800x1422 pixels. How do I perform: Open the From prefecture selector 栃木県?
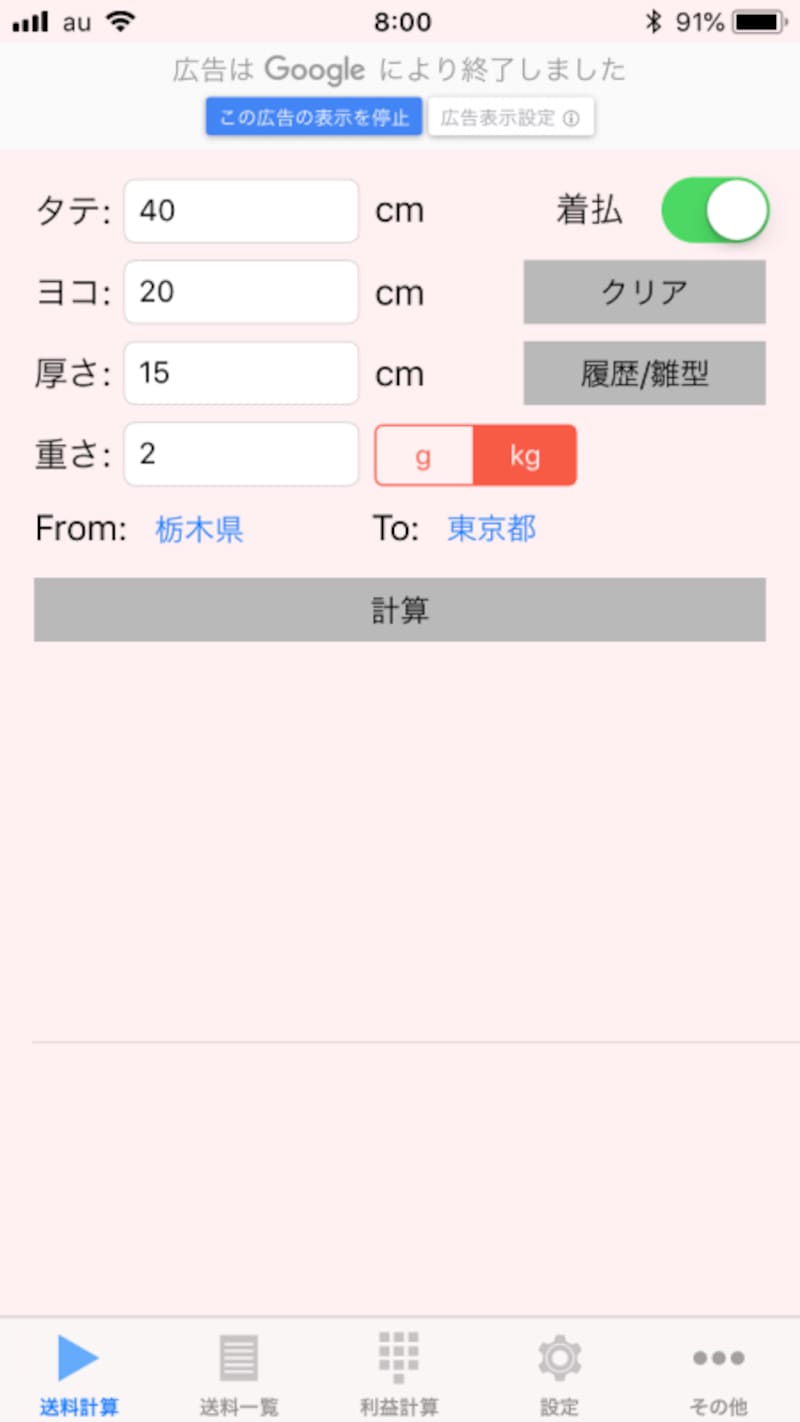coord(198,529)
